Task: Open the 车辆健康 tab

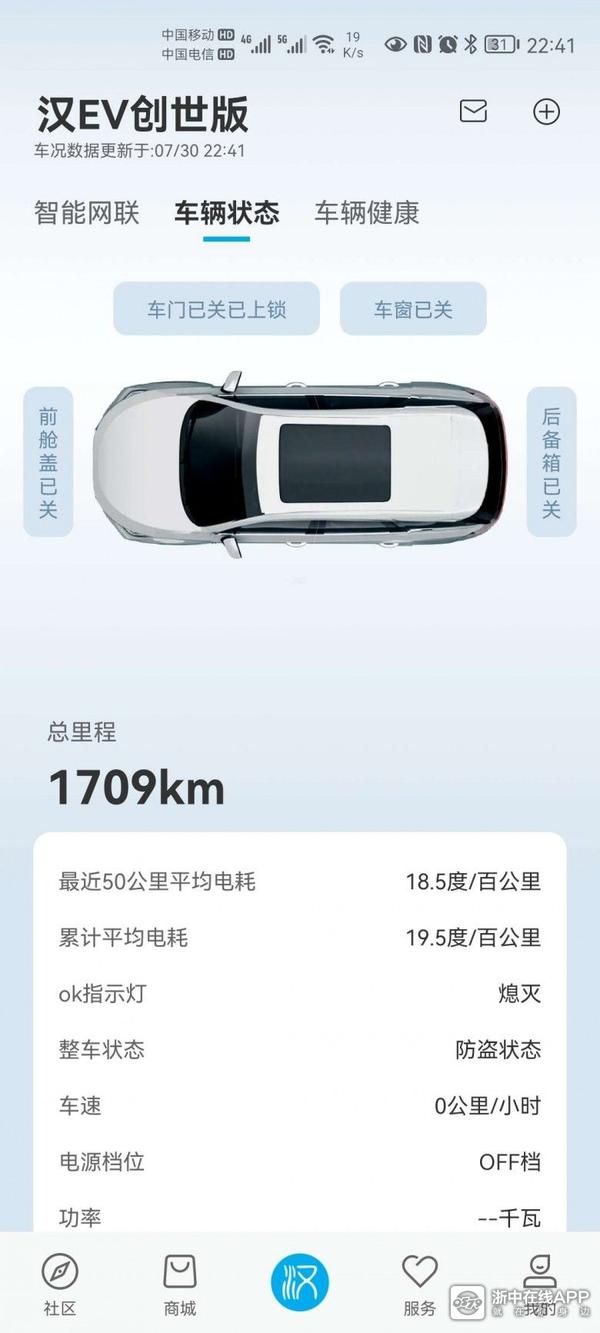Action: tap(366, 213)
